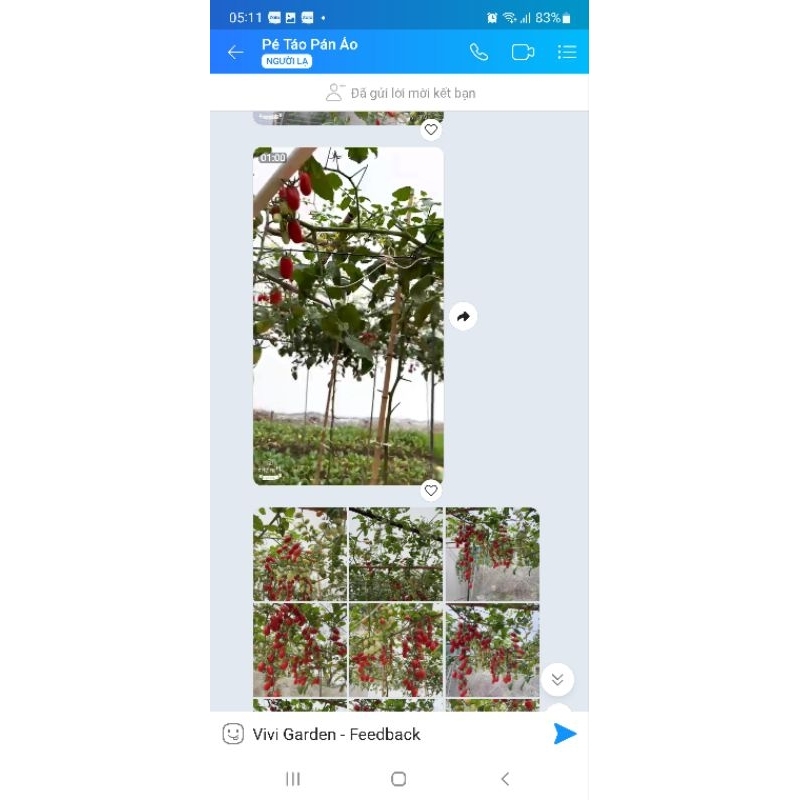
Task: Open recent apps
Action: click(x=293, y=779)
